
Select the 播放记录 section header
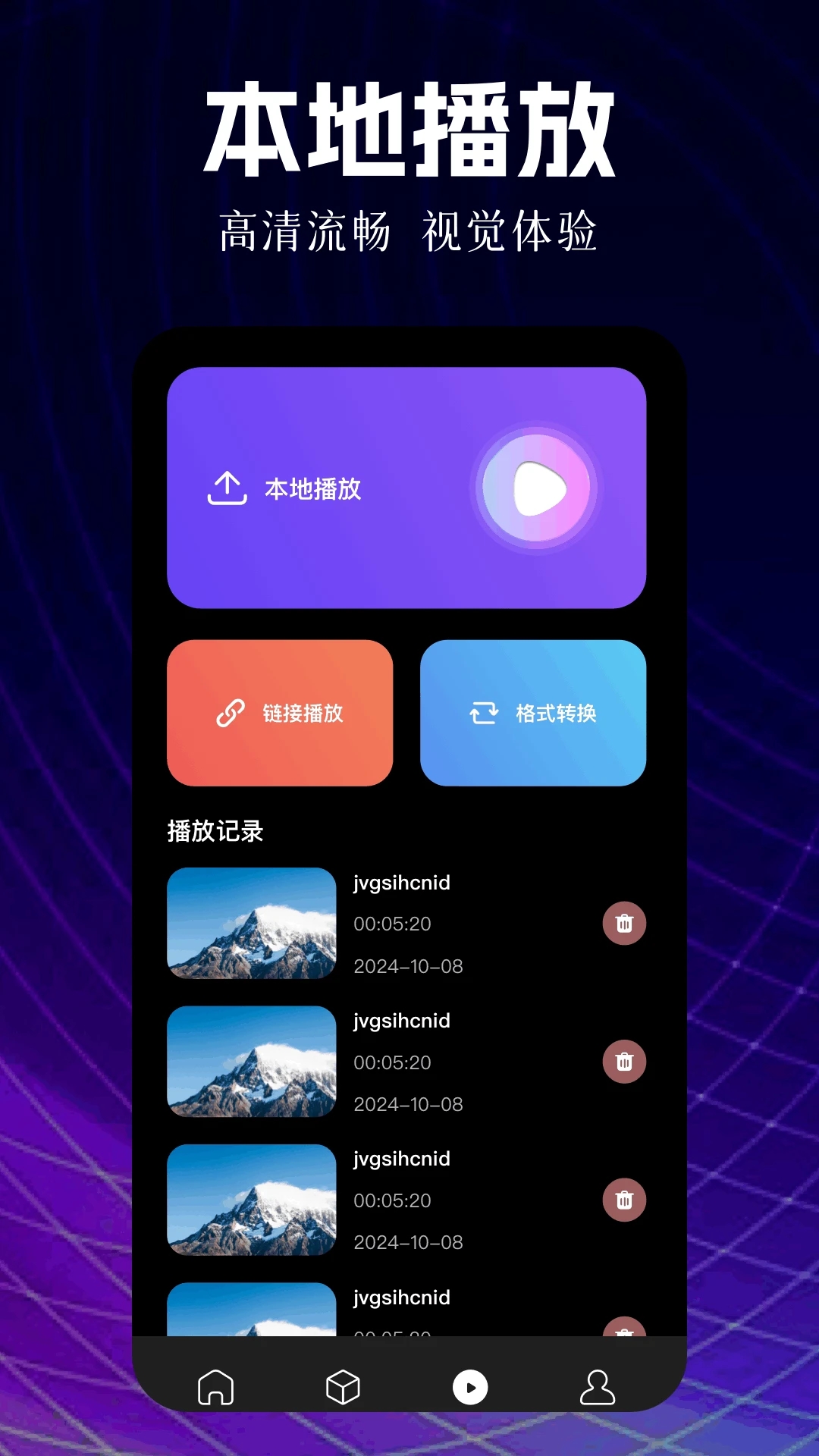point(216,830)
